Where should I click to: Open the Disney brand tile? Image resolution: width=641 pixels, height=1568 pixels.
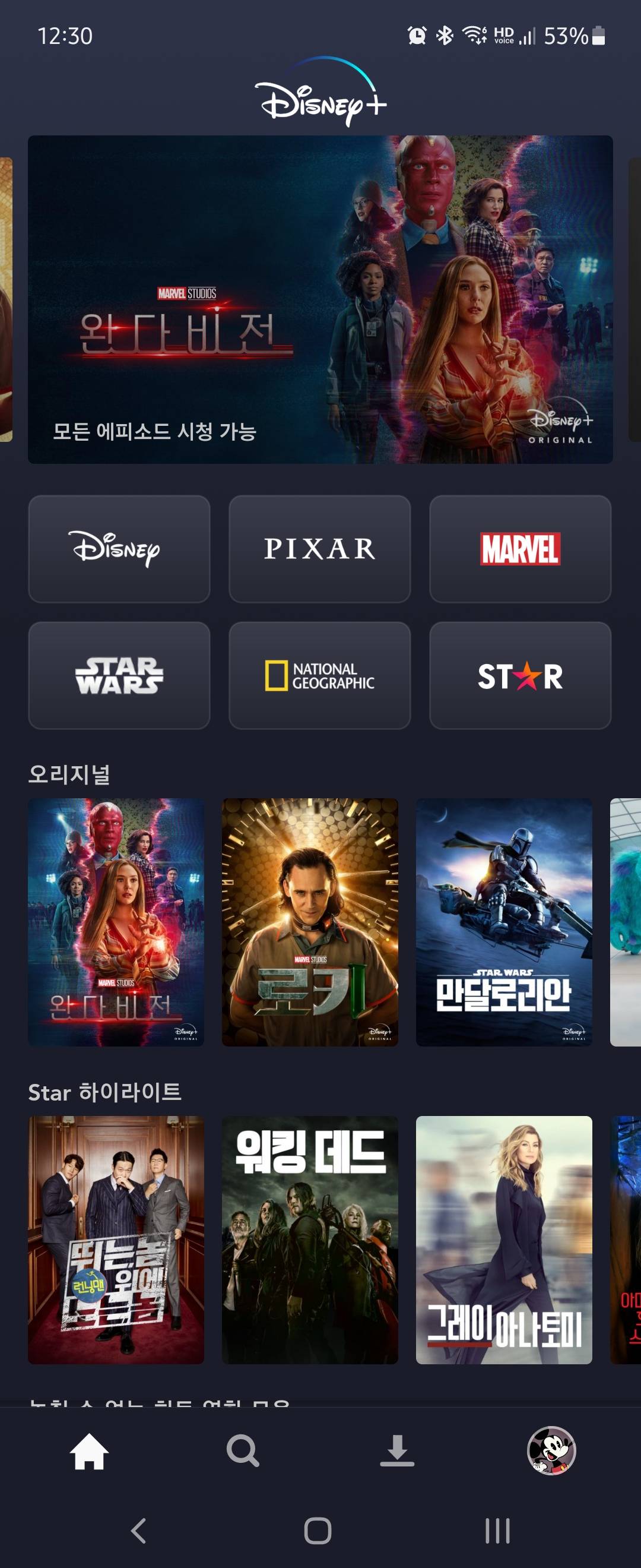point(119,548)
